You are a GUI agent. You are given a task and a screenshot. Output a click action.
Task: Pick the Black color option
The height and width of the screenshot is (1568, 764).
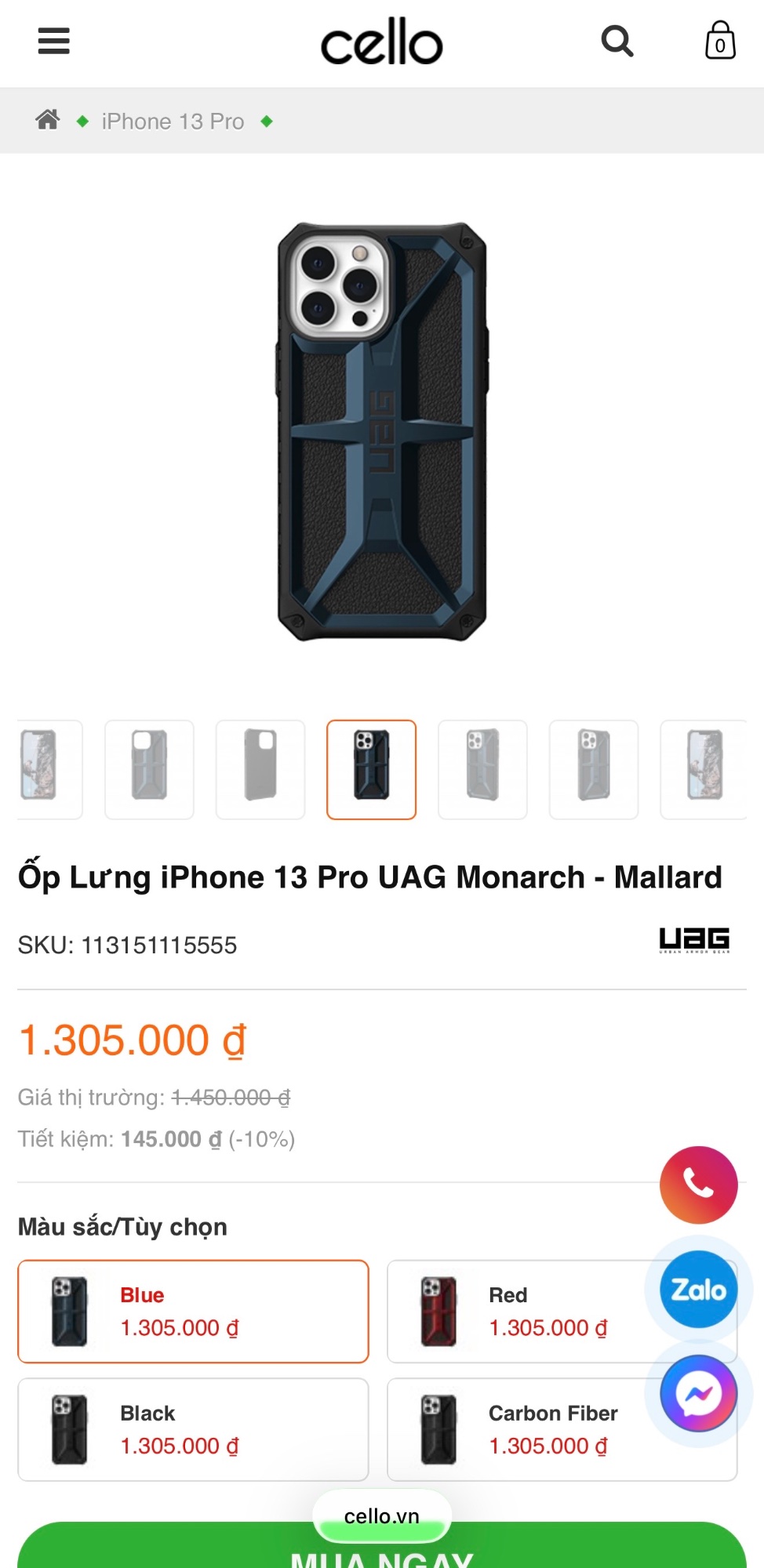[x=193, y=1429]
